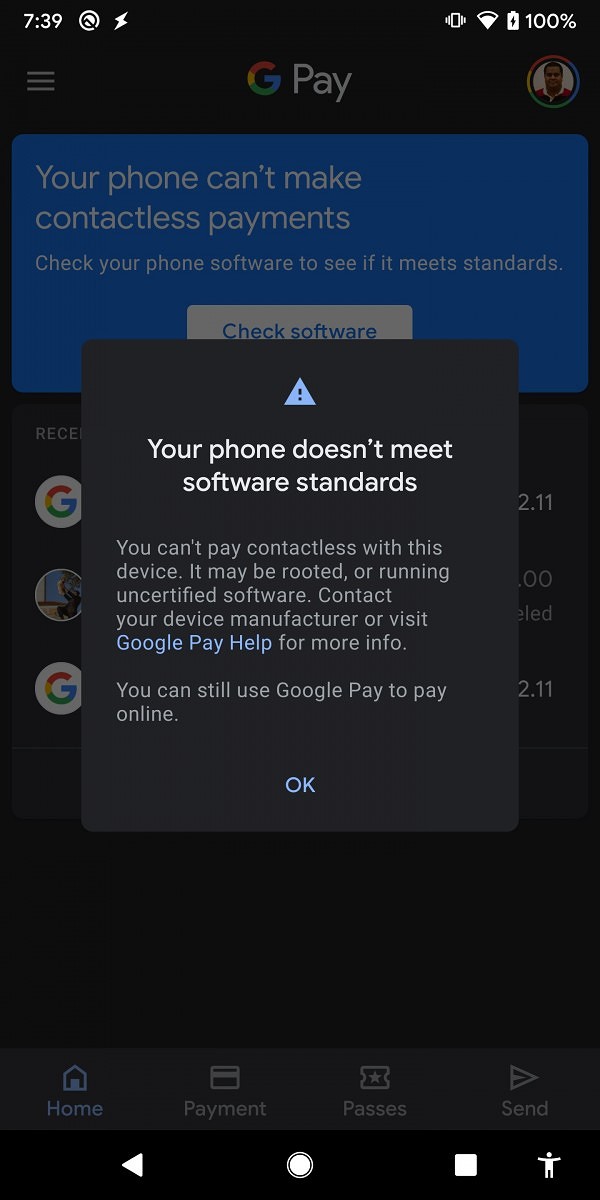Dismiss the dialog with OK

[x=300, y=785]
